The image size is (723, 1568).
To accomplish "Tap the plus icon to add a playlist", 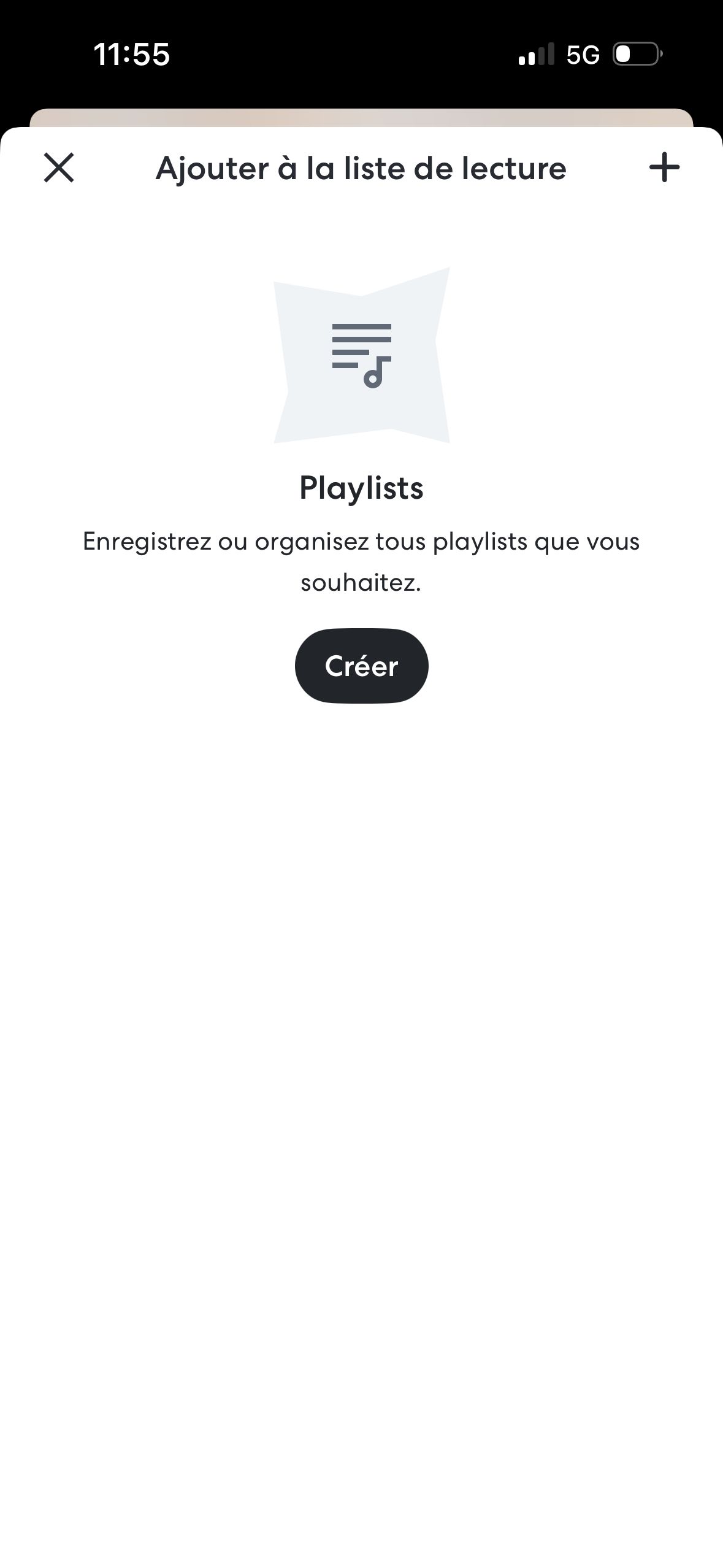I will tap(664, 167).
